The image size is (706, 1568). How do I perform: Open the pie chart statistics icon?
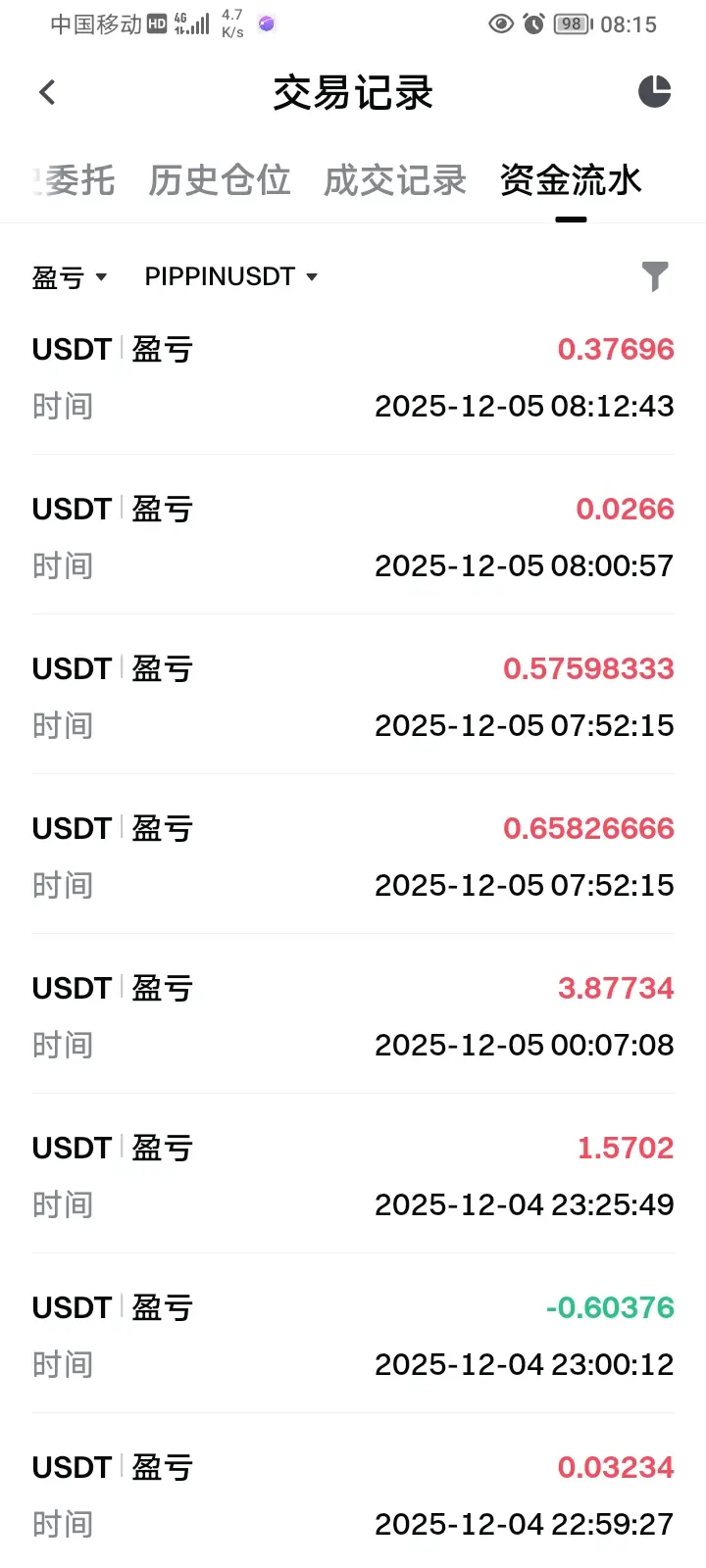654,92
